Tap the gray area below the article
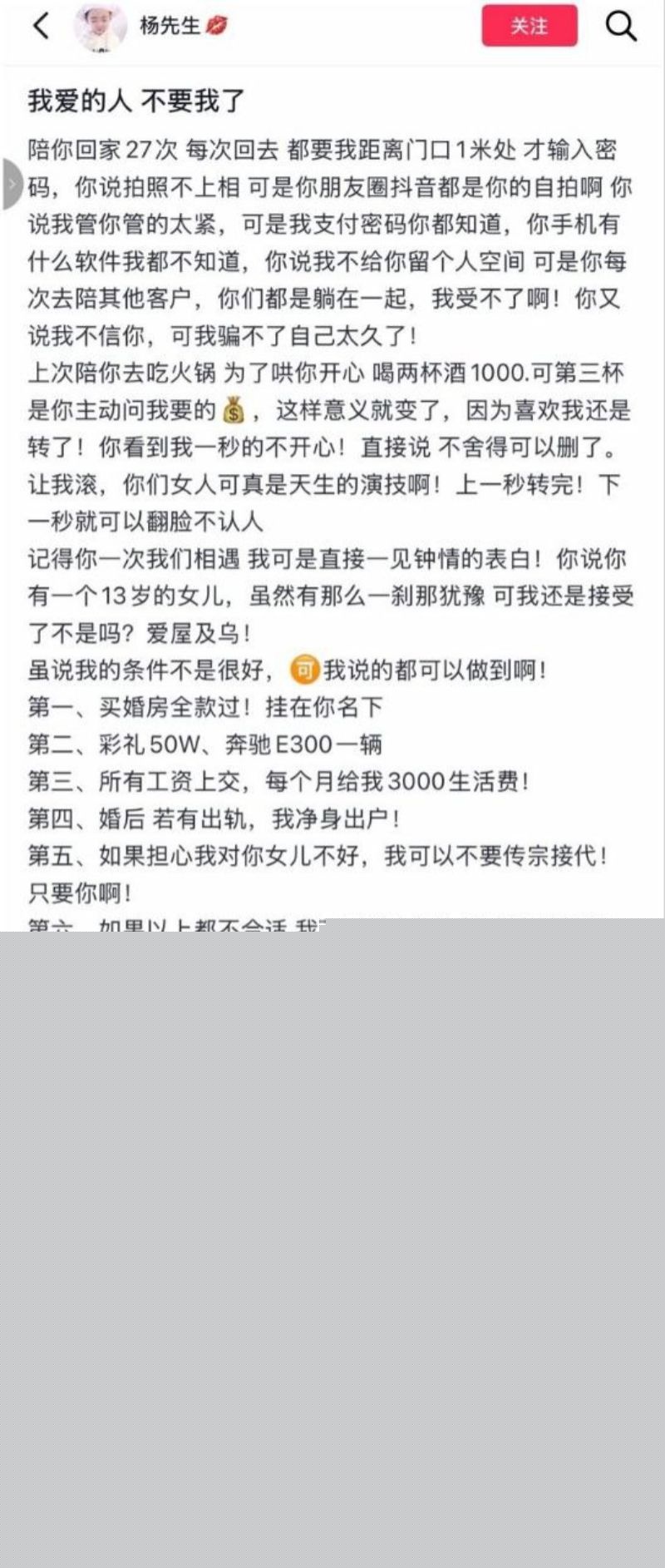 (332, 1248)
